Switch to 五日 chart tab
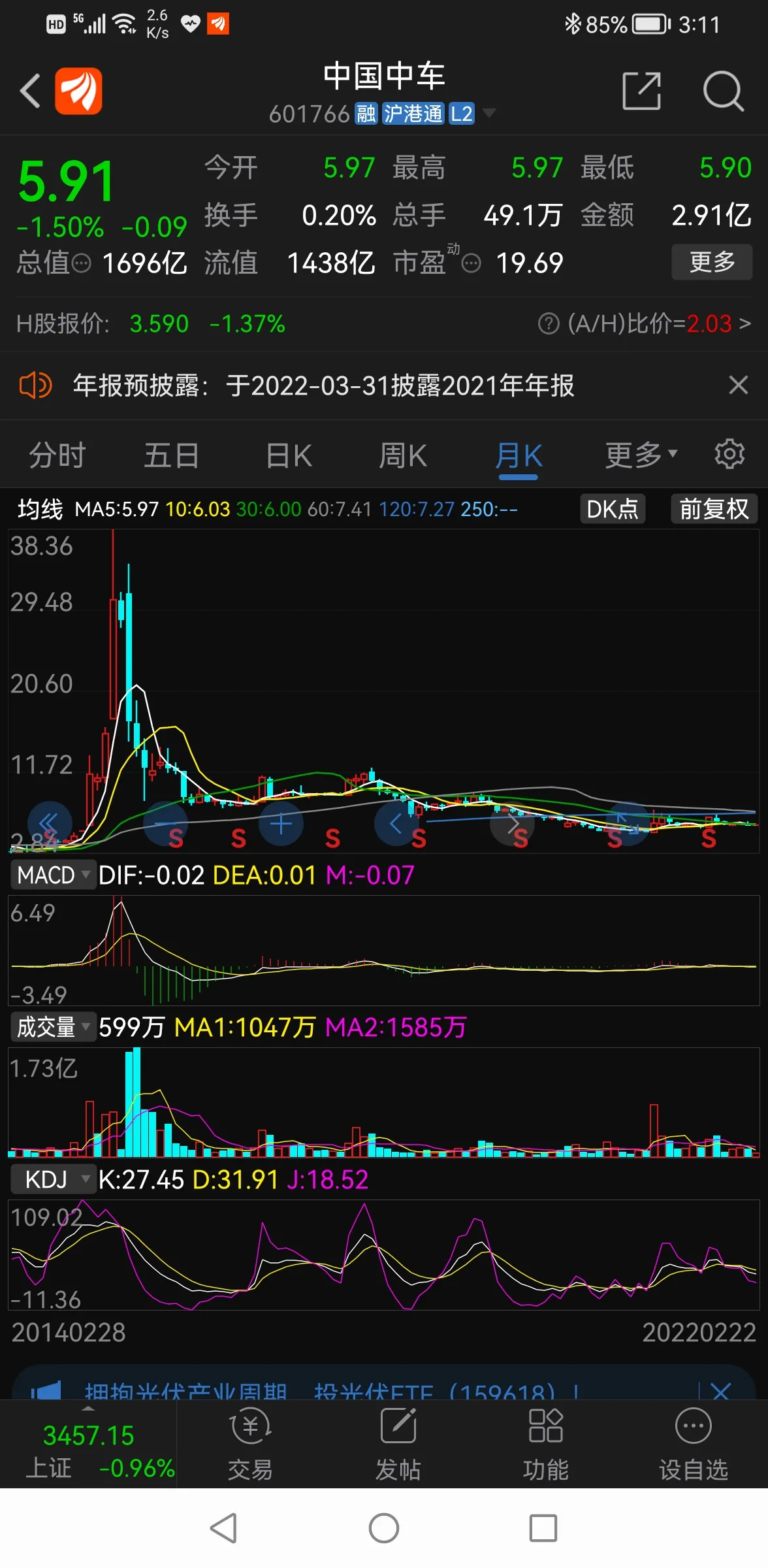 (x=171, y=455)
